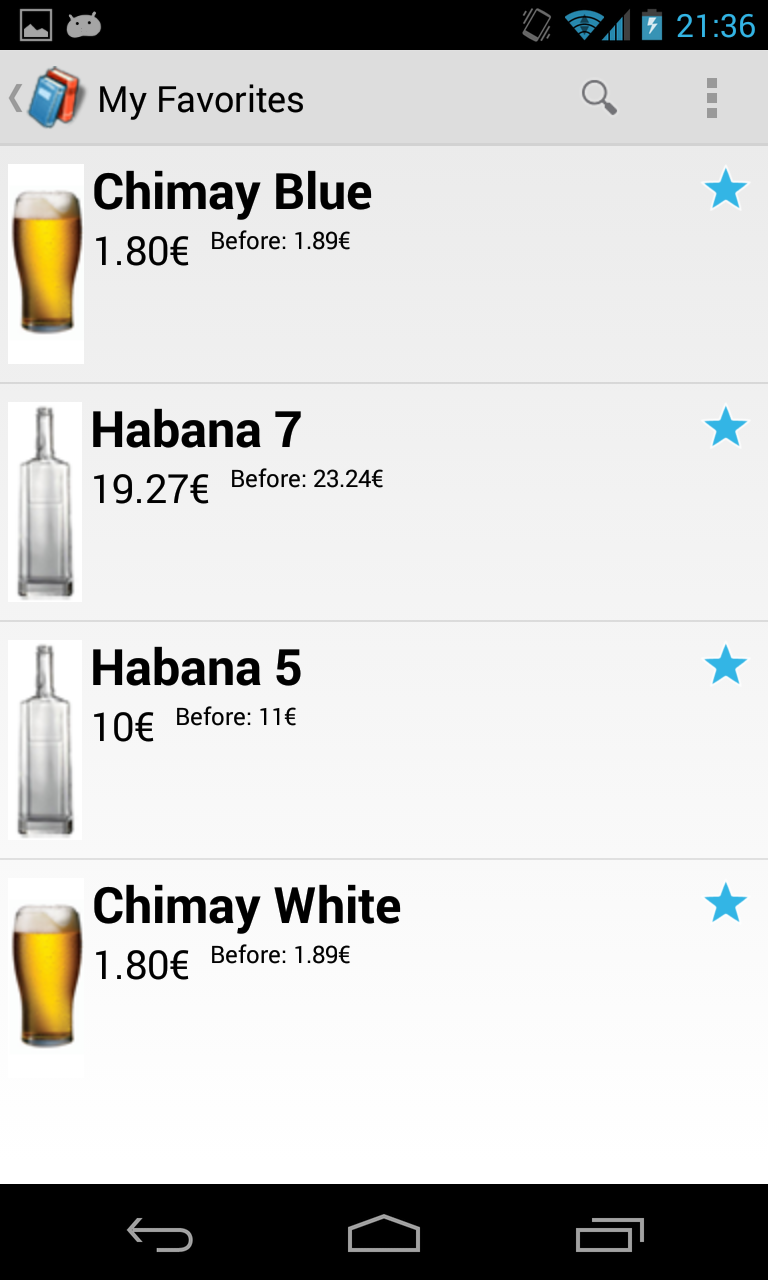Image resolution: width=768 pixels, height=1280 pixels.
Task: Open the overflow menu
Action: pos(712,98)
